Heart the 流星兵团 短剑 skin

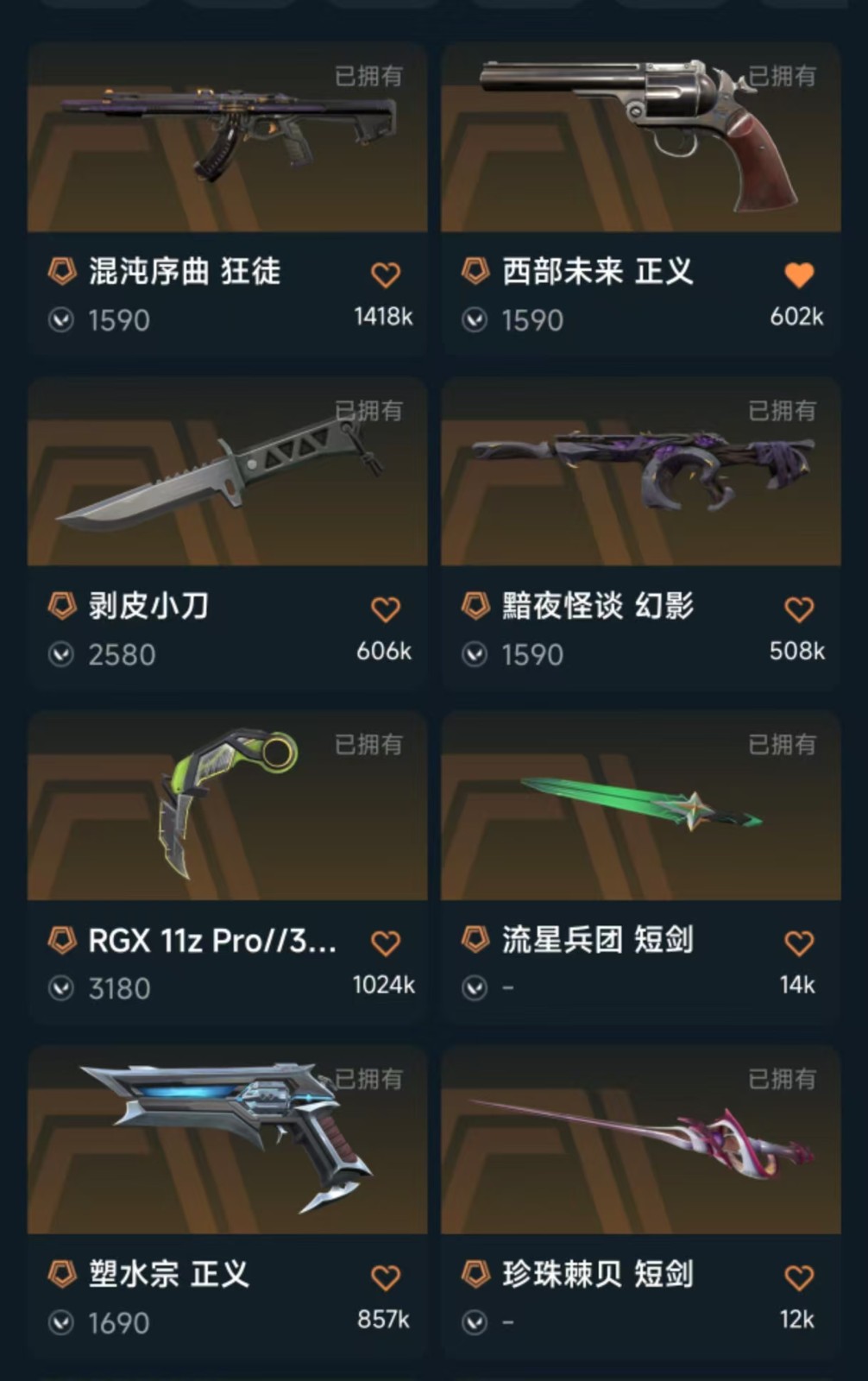[x=799, y=943]
